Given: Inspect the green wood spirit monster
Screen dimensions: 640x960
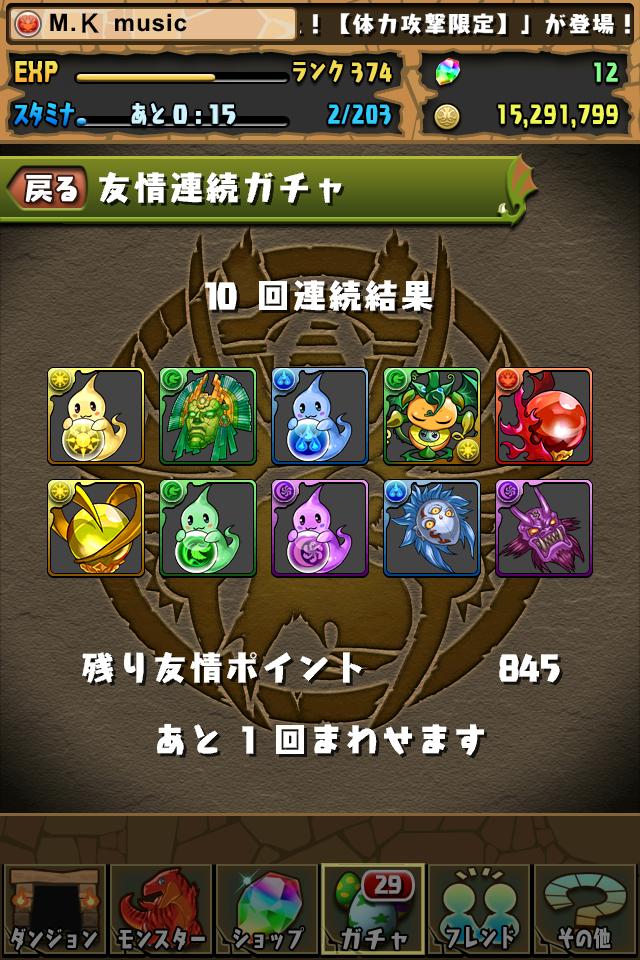Looking at the screenshot, I should point(208,528).
